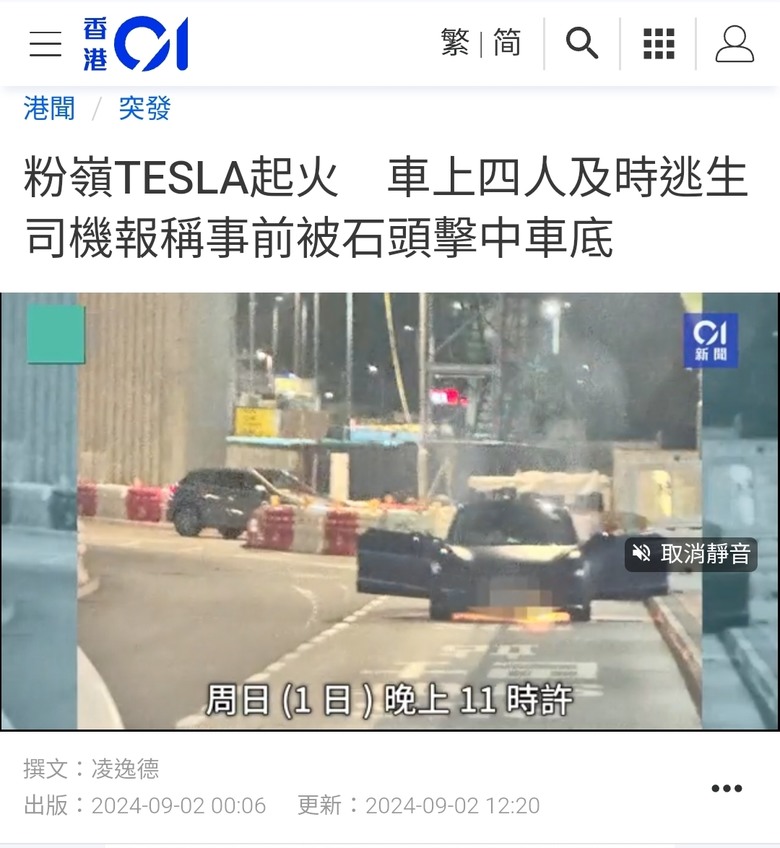Switch to Traditional Chinese (繁)
This screenshot has width=780, height=848.
point(455,43)
